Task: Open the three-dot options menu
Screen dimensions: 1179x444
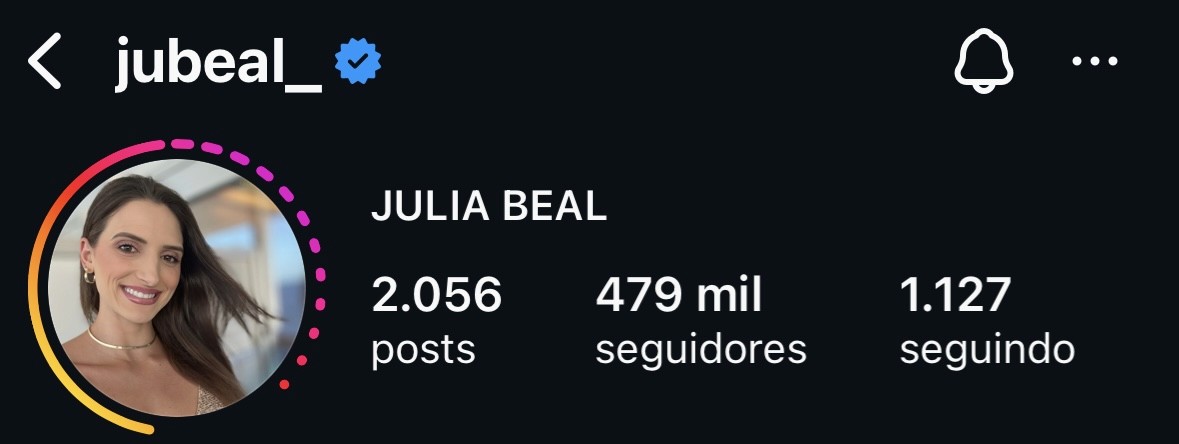Action: pyautogui.click(x=1095, y=63)
